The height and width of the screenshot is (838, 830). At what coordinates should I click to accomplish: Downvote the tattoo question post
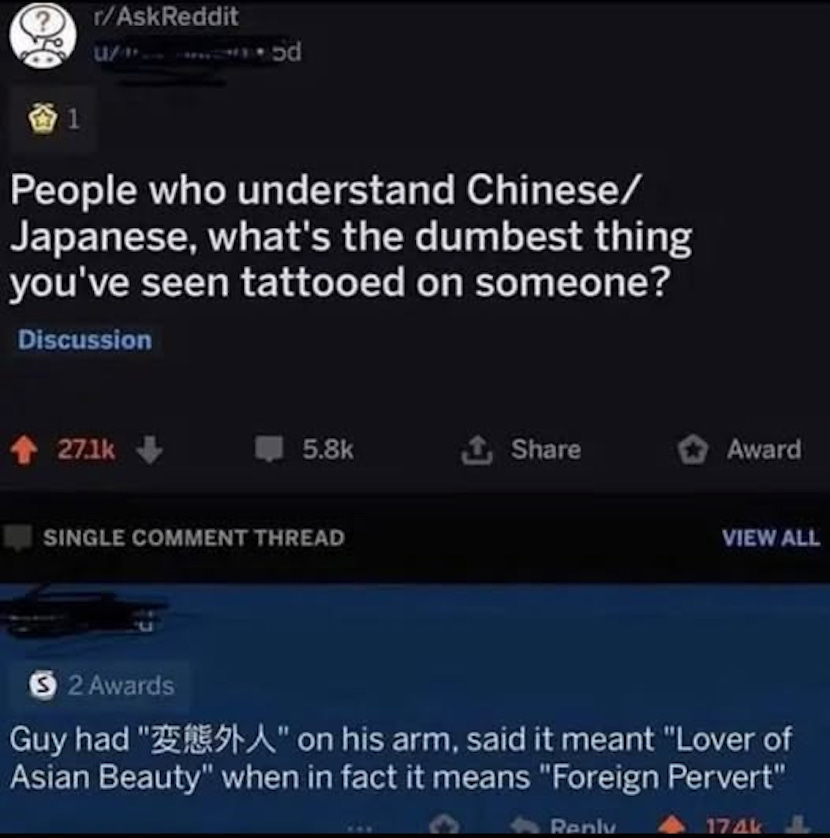point(149,450)
